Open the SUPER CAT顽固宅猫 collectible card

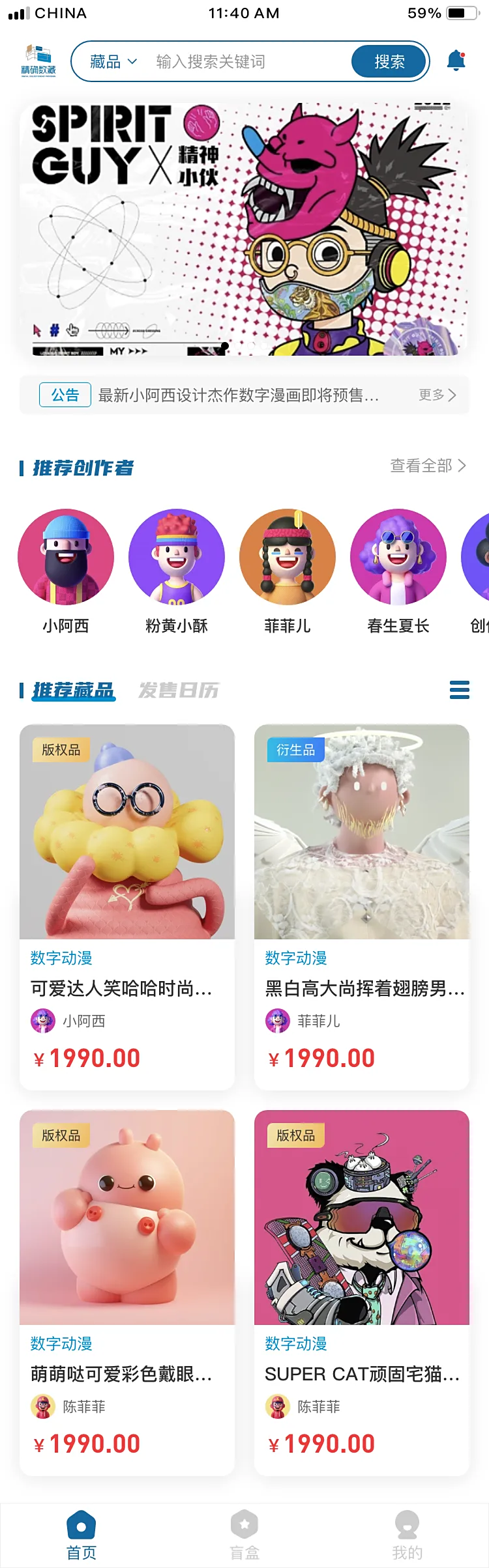pos(362,1291)
